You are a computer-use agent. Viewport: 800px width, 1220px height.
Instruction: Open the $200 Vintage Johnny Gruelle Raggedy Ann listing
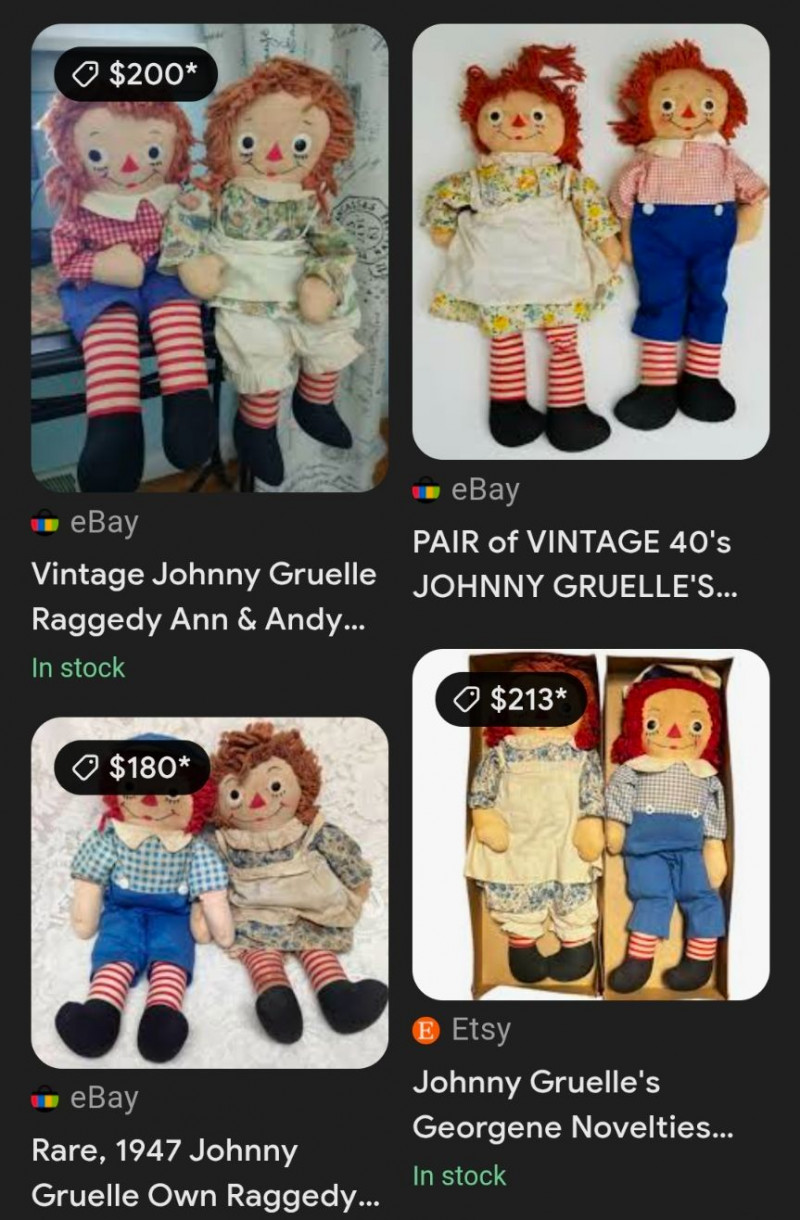tap(209, 258)
